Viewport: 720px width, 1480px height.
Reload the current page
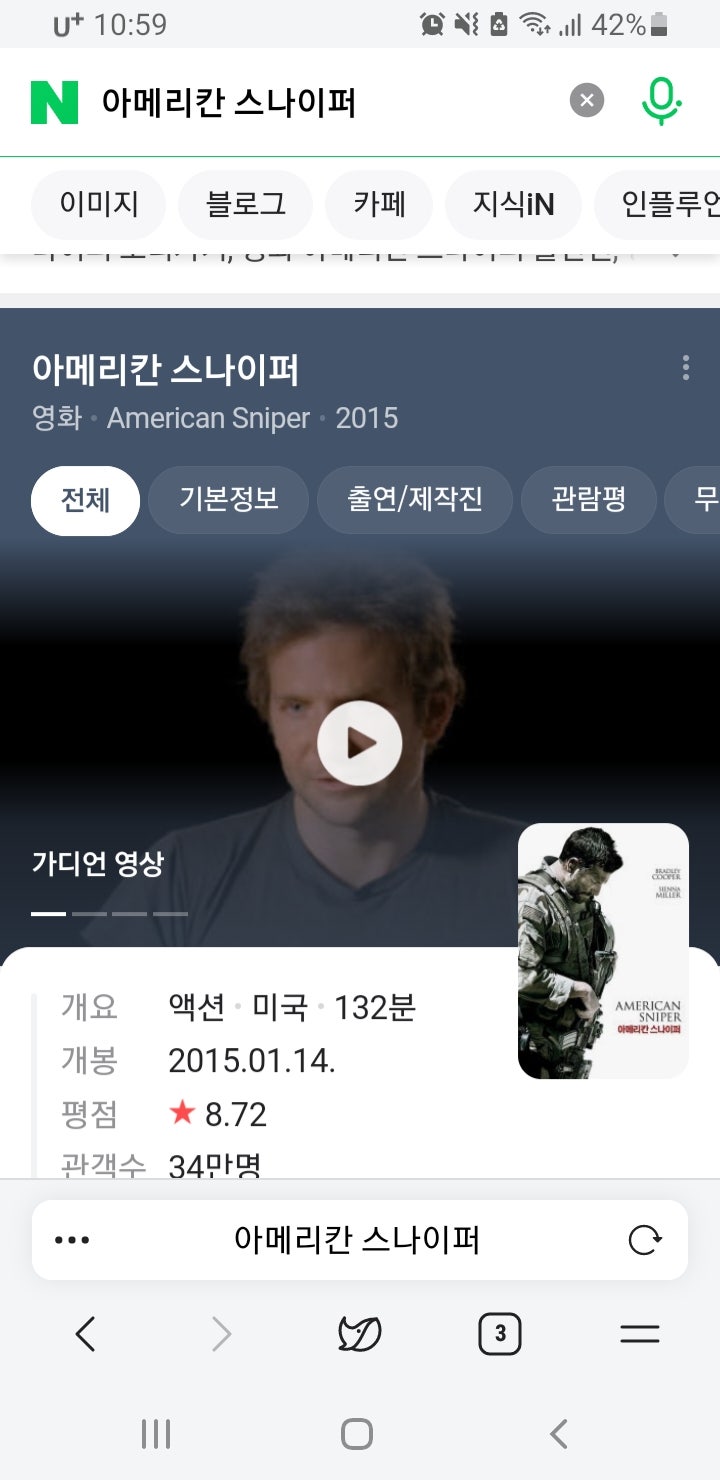pyautogui.click(x=644, y=1240)
